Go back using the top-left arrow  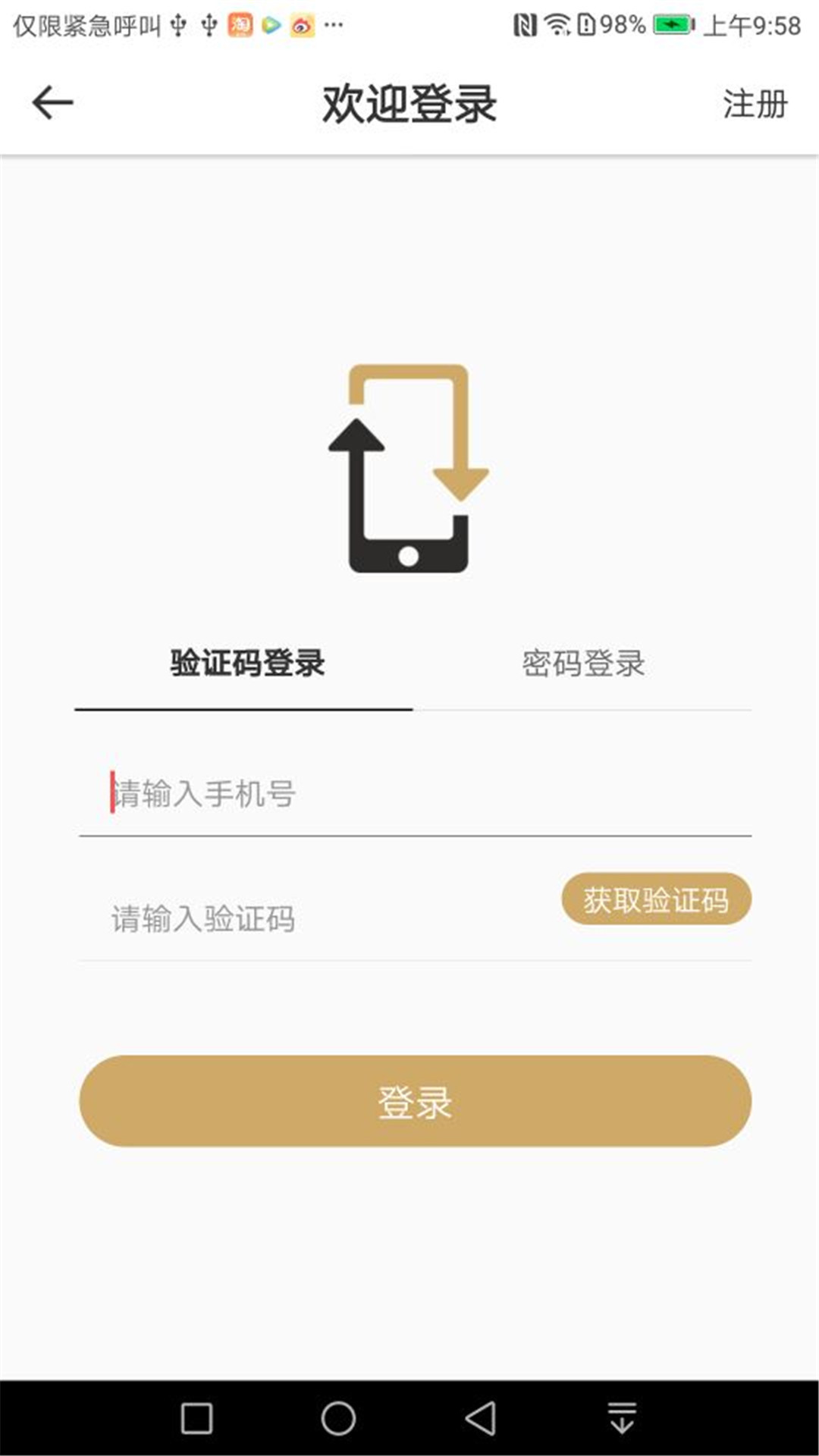tap(52, 103)
